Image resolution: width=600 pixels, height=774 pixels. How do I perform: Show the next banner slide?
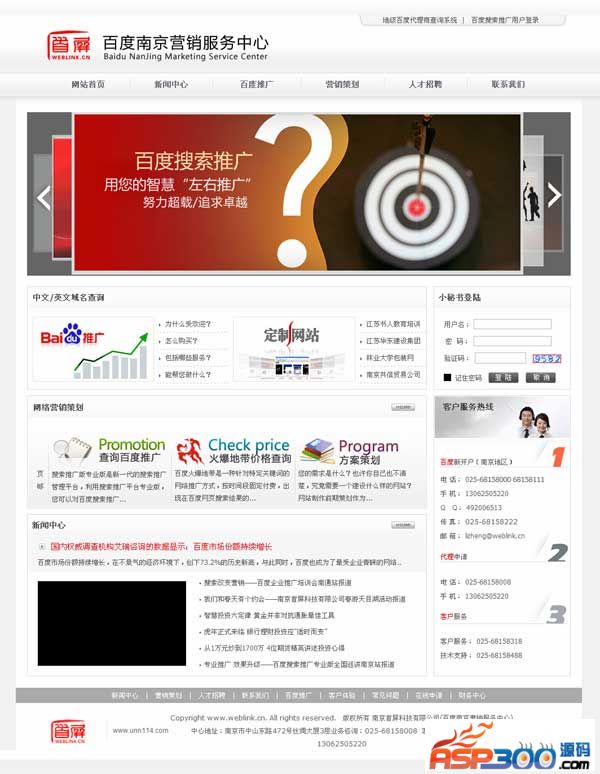point(554,195)
